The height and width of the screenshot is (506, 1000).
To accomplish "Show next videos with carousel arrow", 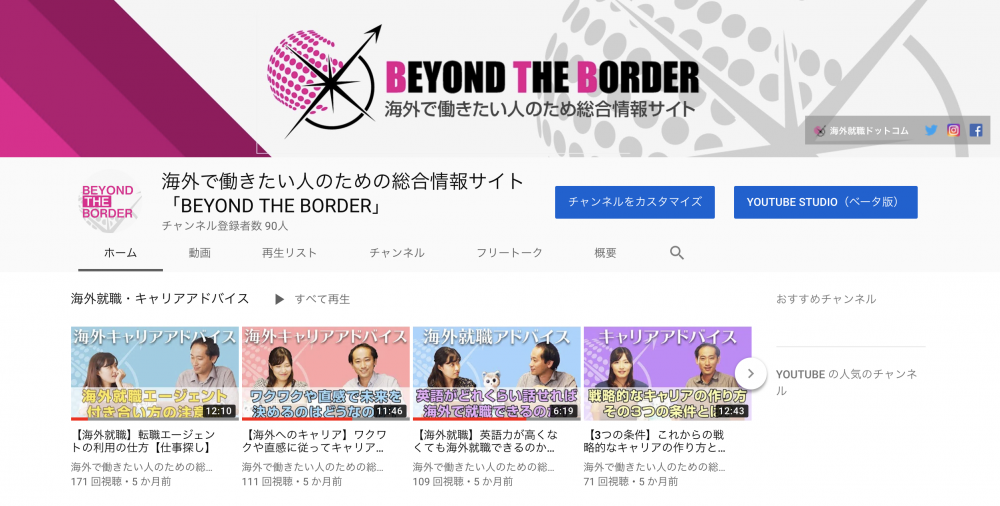I will 750,373.
